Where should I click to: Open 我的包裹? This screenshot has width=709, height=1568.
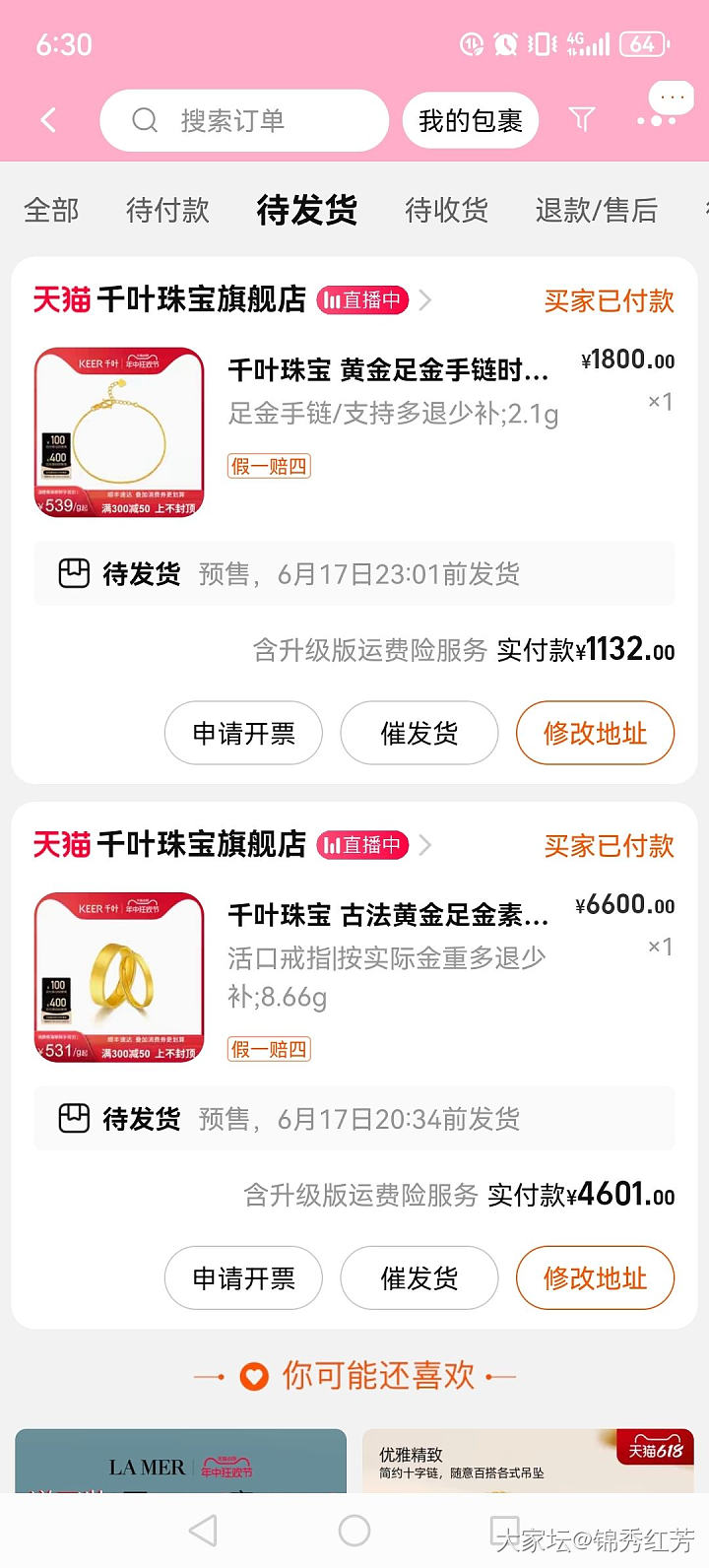(x=470, y=121)
